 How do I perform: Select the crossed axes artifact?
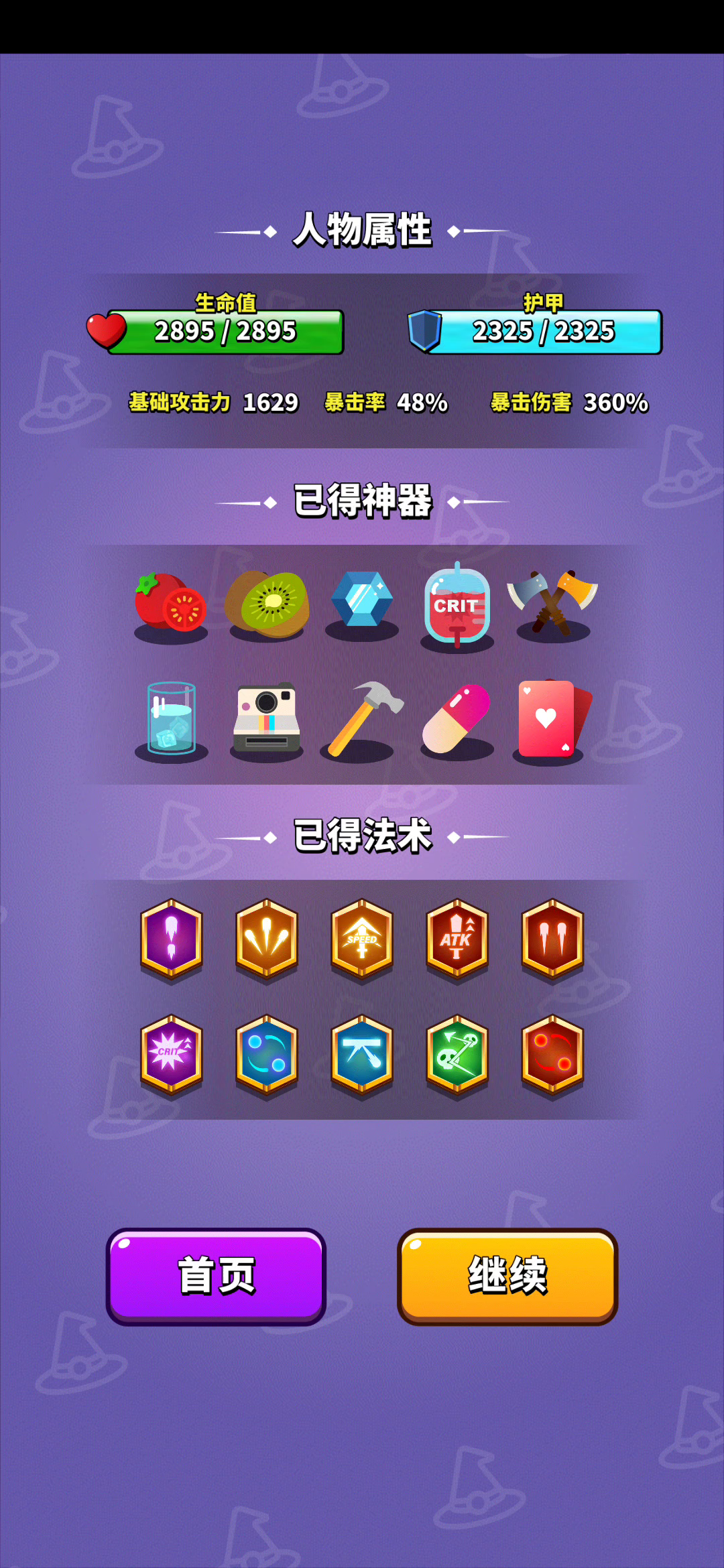(x=552, y=602)
